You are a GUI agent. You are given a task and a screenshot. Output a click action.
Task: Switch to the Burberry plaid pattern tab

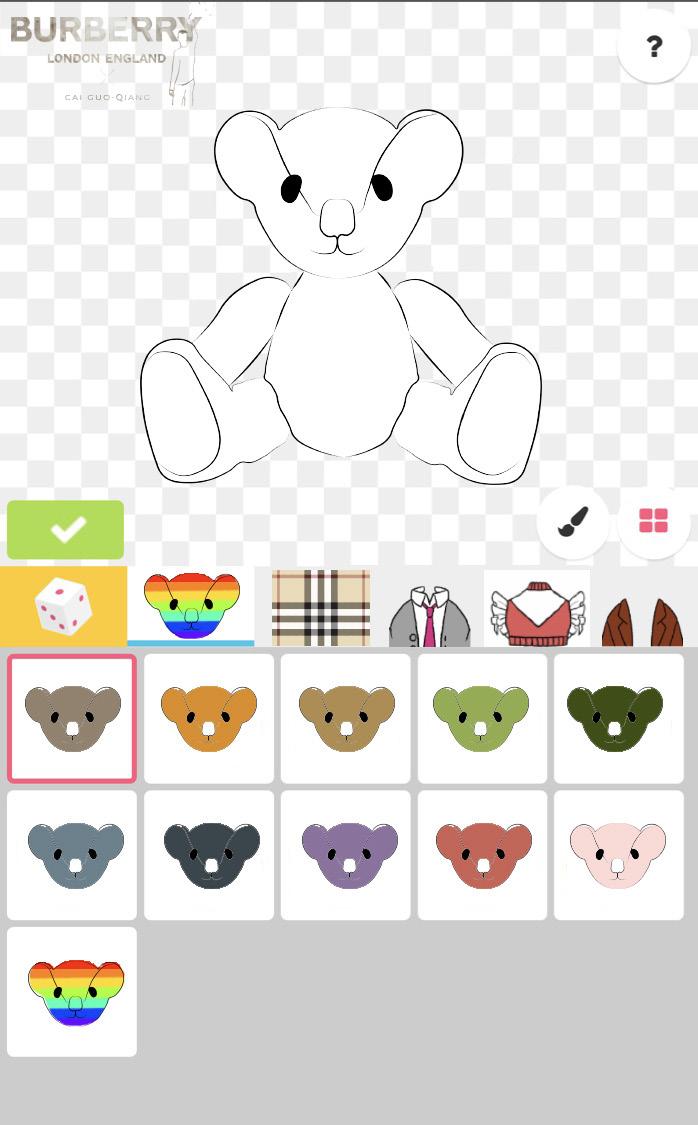coord(321,607)
